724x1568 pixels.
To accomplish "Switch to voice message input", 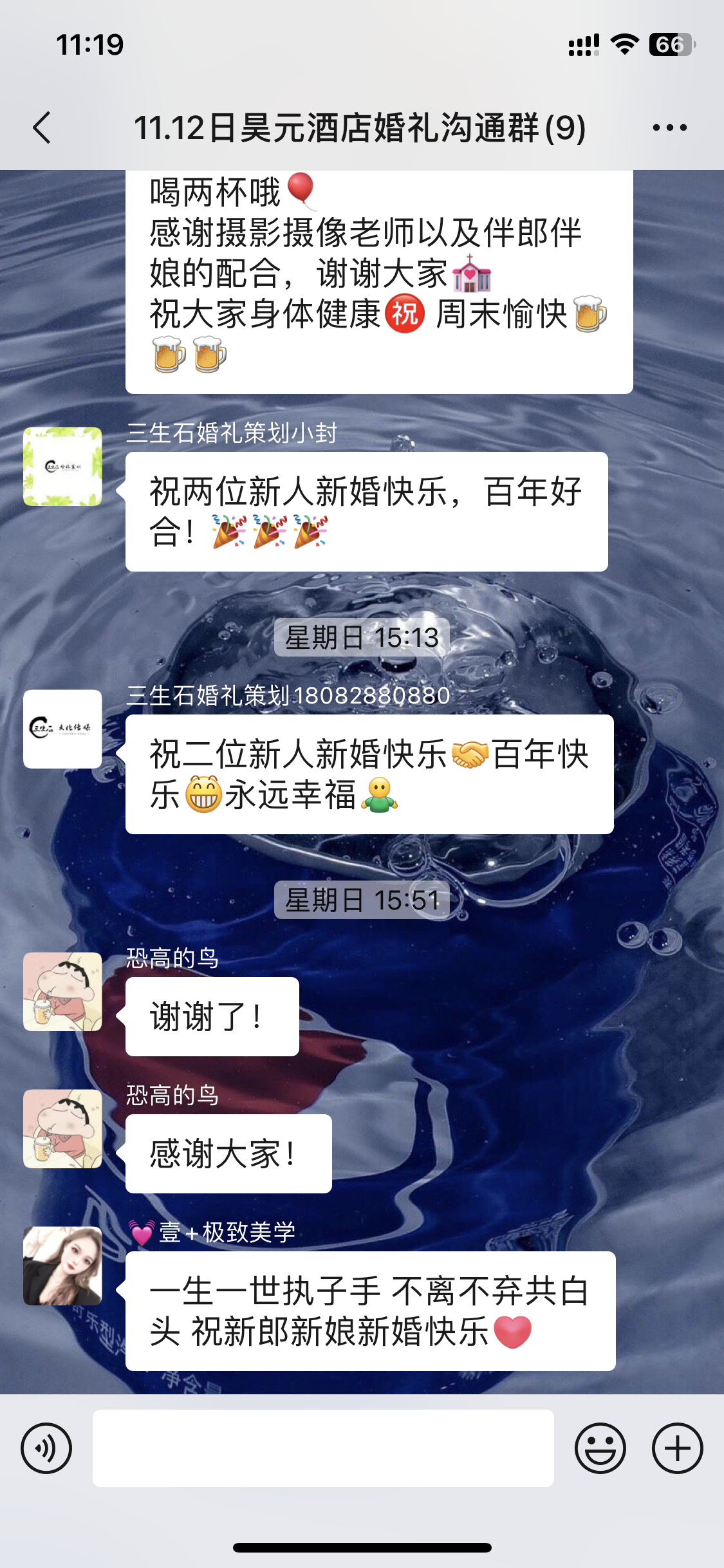I will click(46, 1448).
